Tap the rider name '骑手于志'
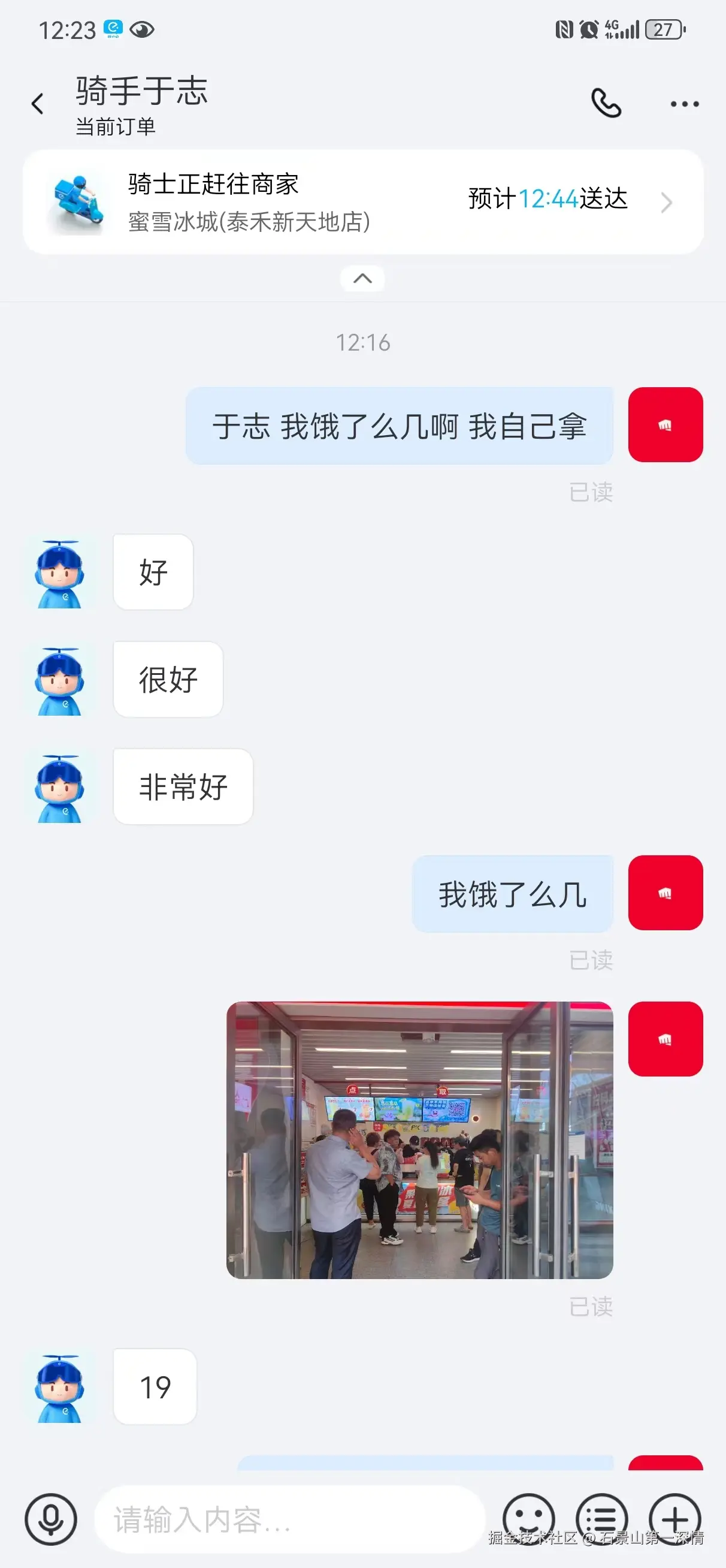The height and width of the screenshot is (1568, 726). pos(141,90)
